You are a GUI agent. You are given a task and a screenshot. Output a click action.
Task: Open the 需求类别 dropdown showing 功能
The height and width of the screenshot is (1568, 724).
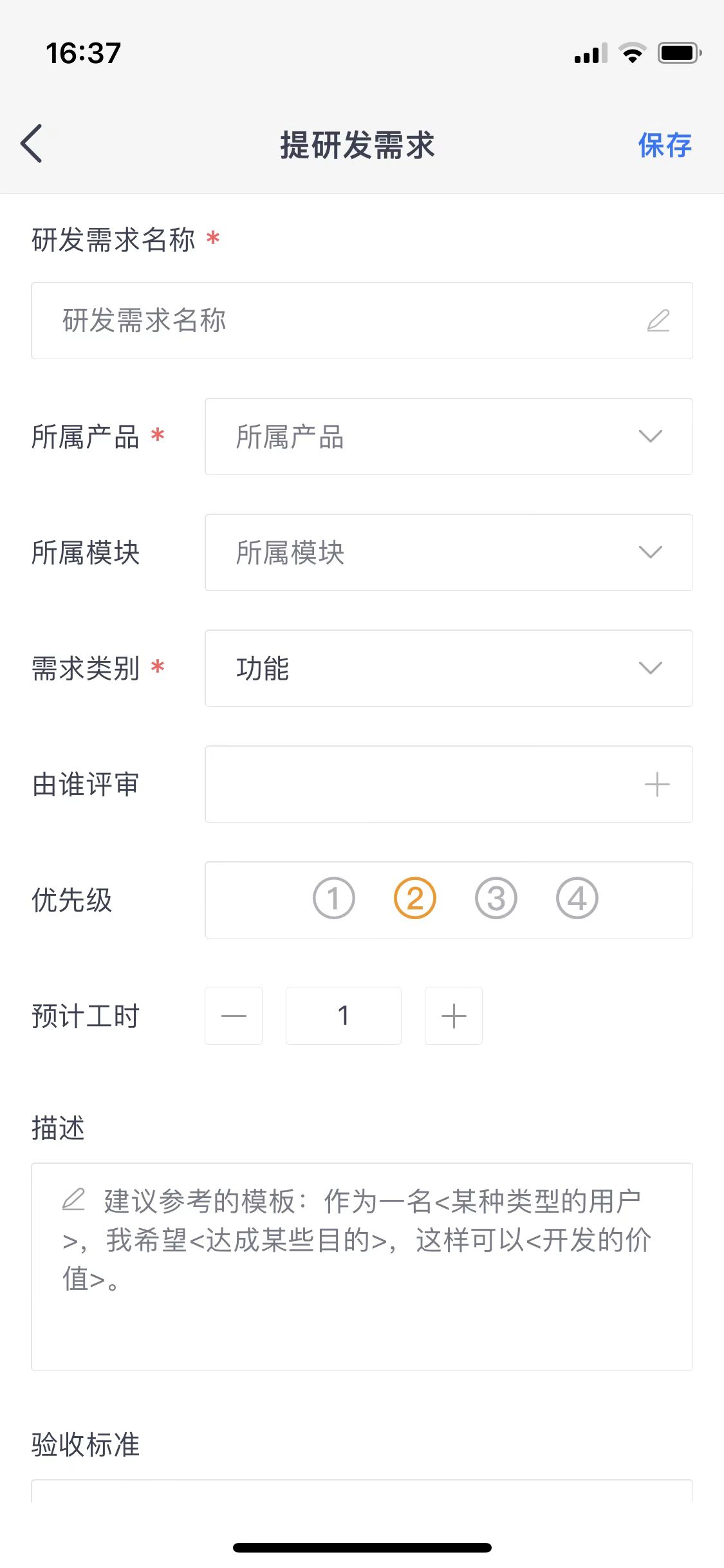click(x=449, y=668)
